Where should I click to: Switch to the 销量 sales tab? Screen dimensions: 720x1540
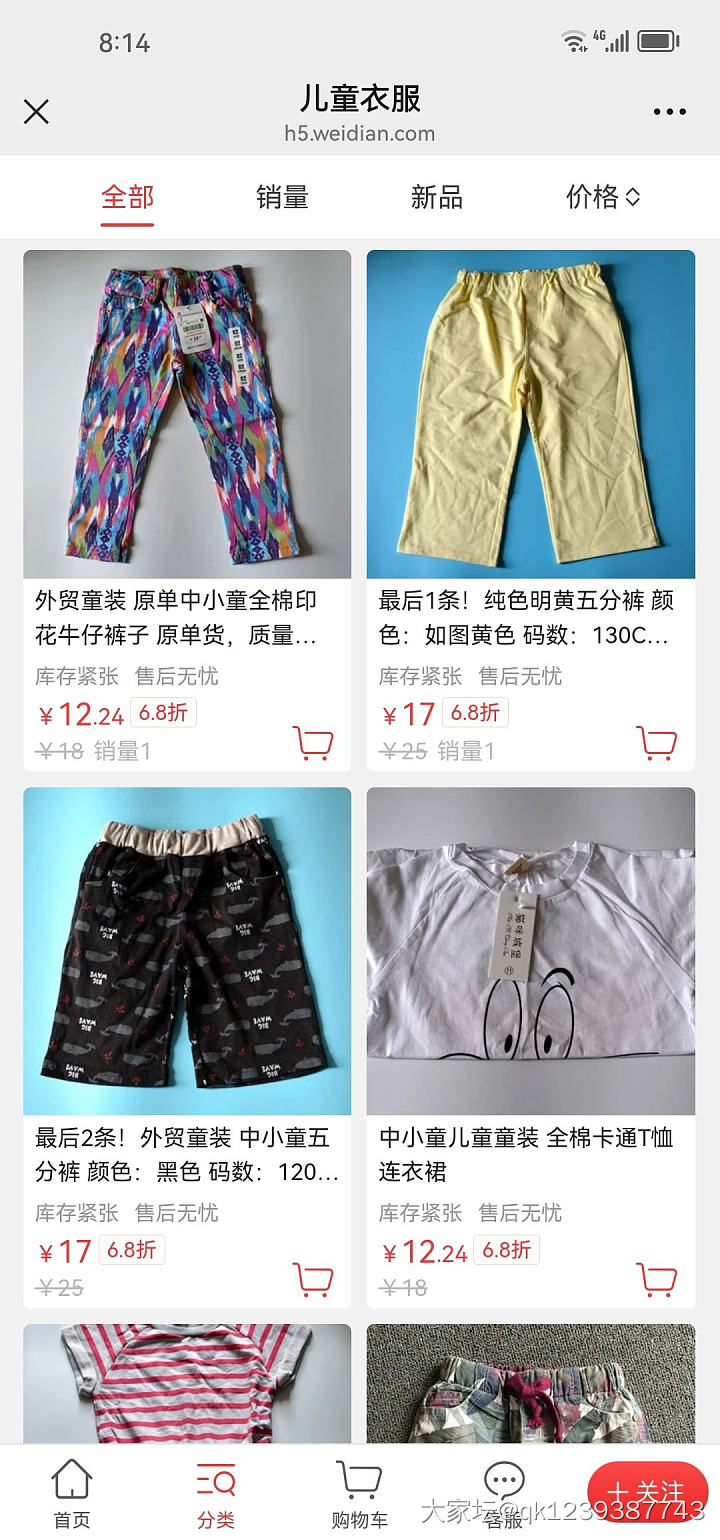pos(281,197)
